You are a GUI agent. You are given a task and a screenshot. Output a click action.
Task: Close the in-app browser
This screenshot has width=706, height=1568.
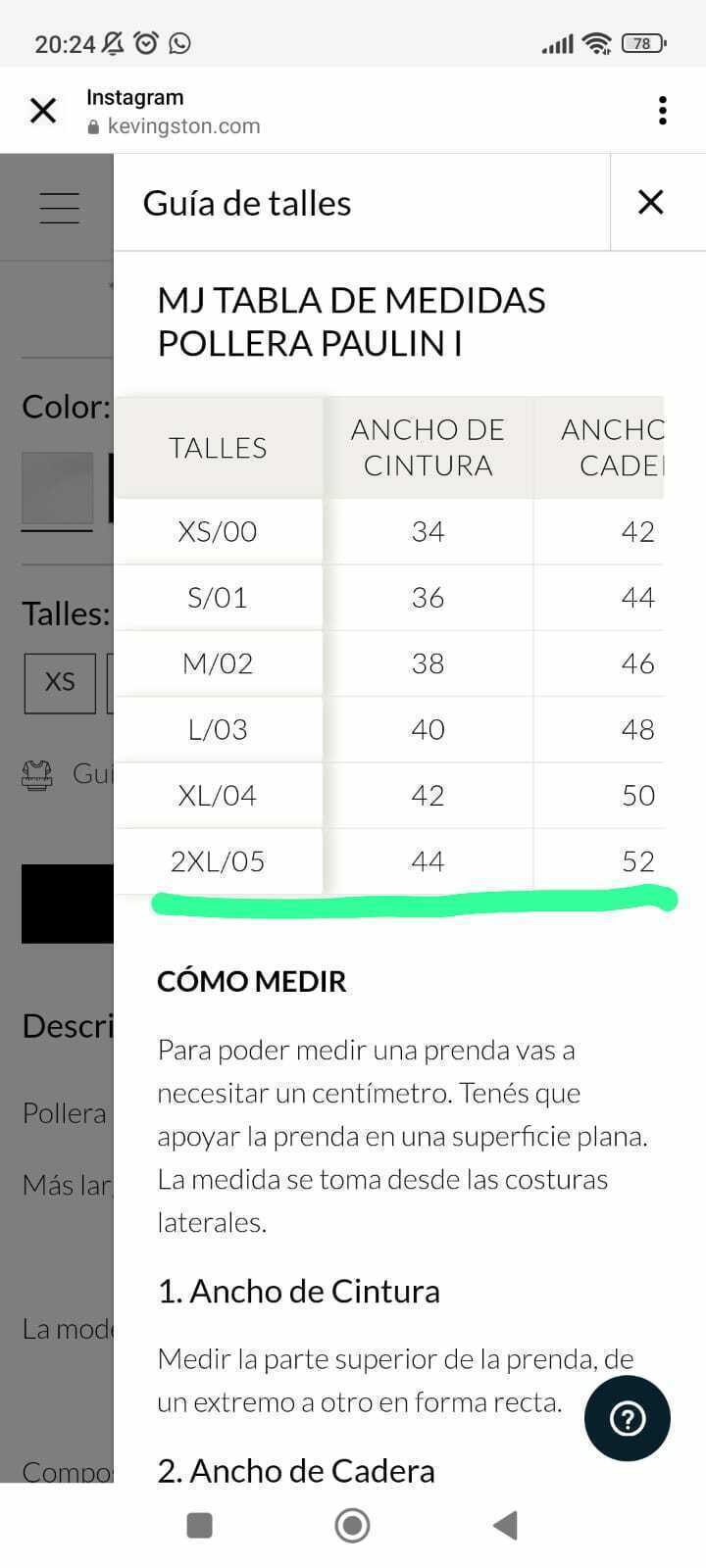pyautogui.click(x=43, y=111)
